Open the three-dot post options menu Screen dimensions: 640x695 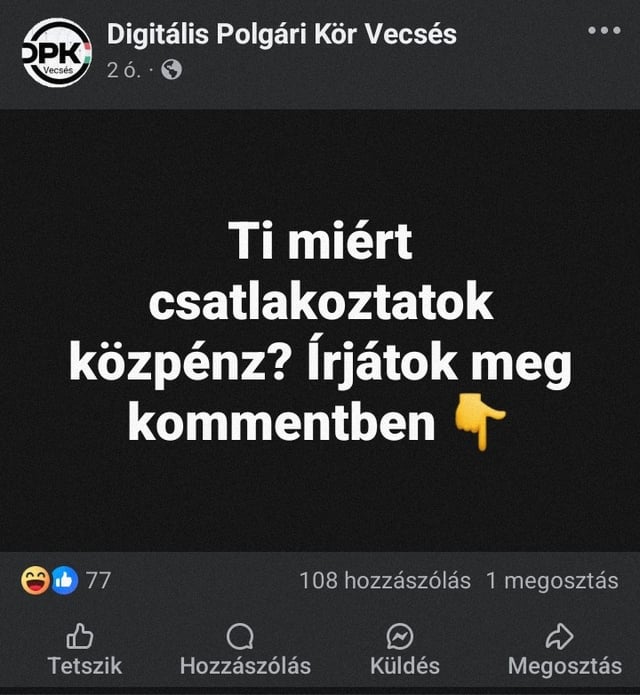click(x=604, y=31)
